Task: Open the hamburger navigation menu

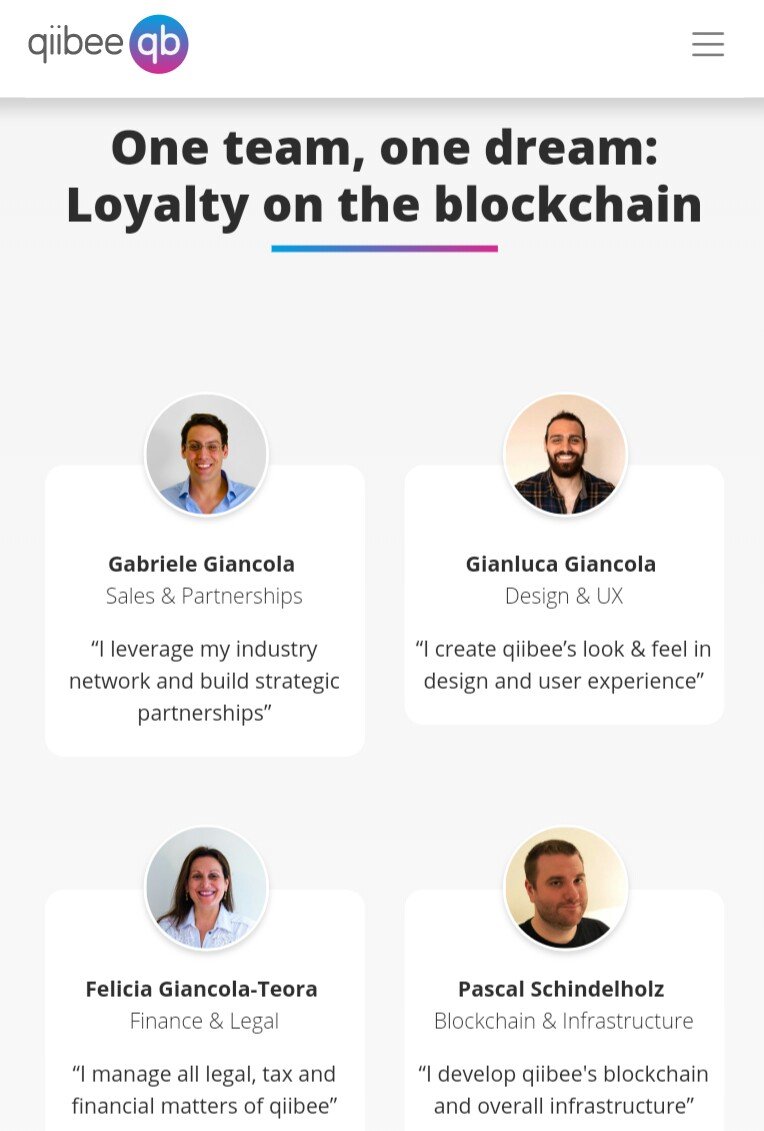Action: pos(707,44)
